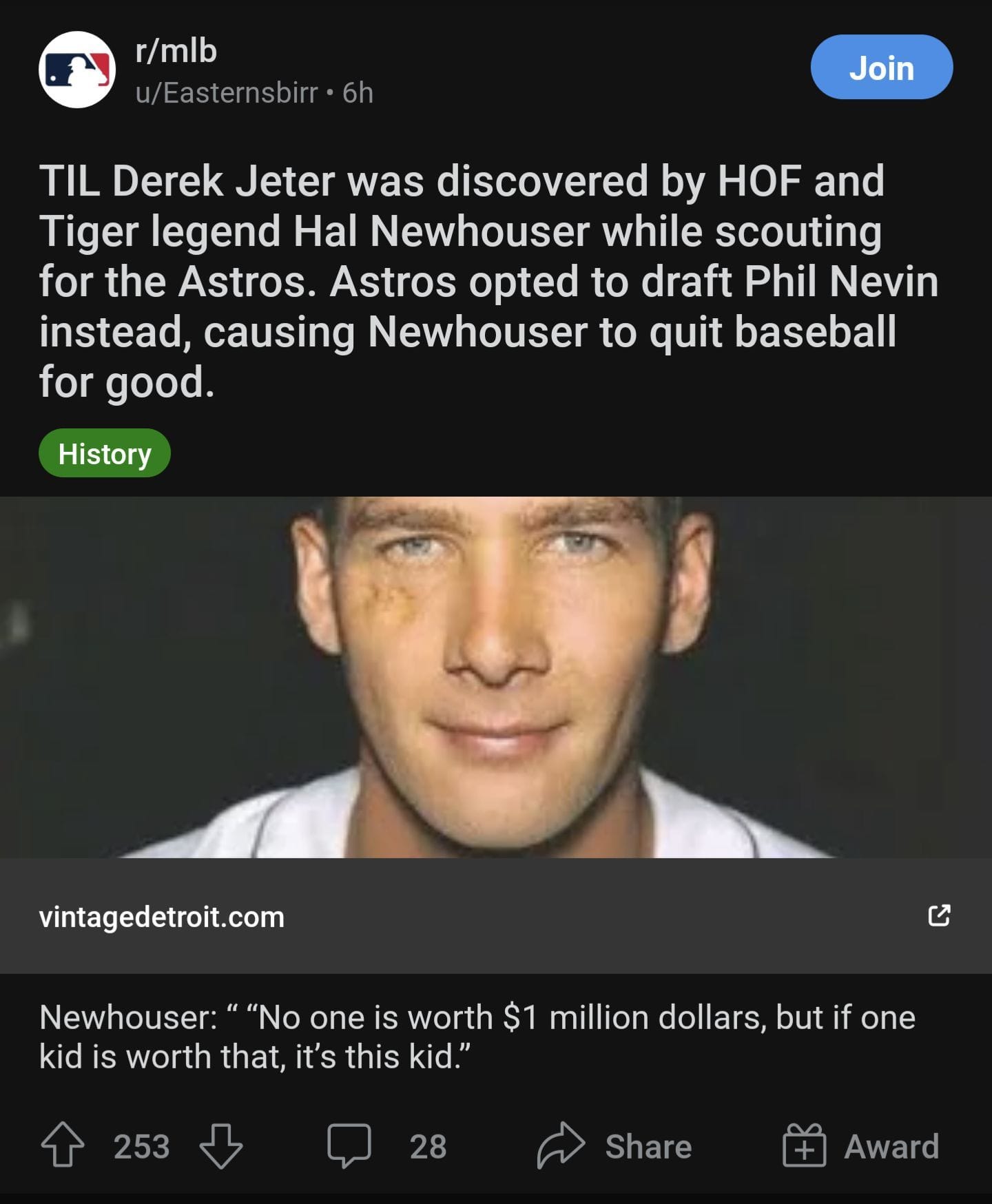Give an award to this post
The image size is (992, 1204).
pyautogui.click(x=861, y=1146)
